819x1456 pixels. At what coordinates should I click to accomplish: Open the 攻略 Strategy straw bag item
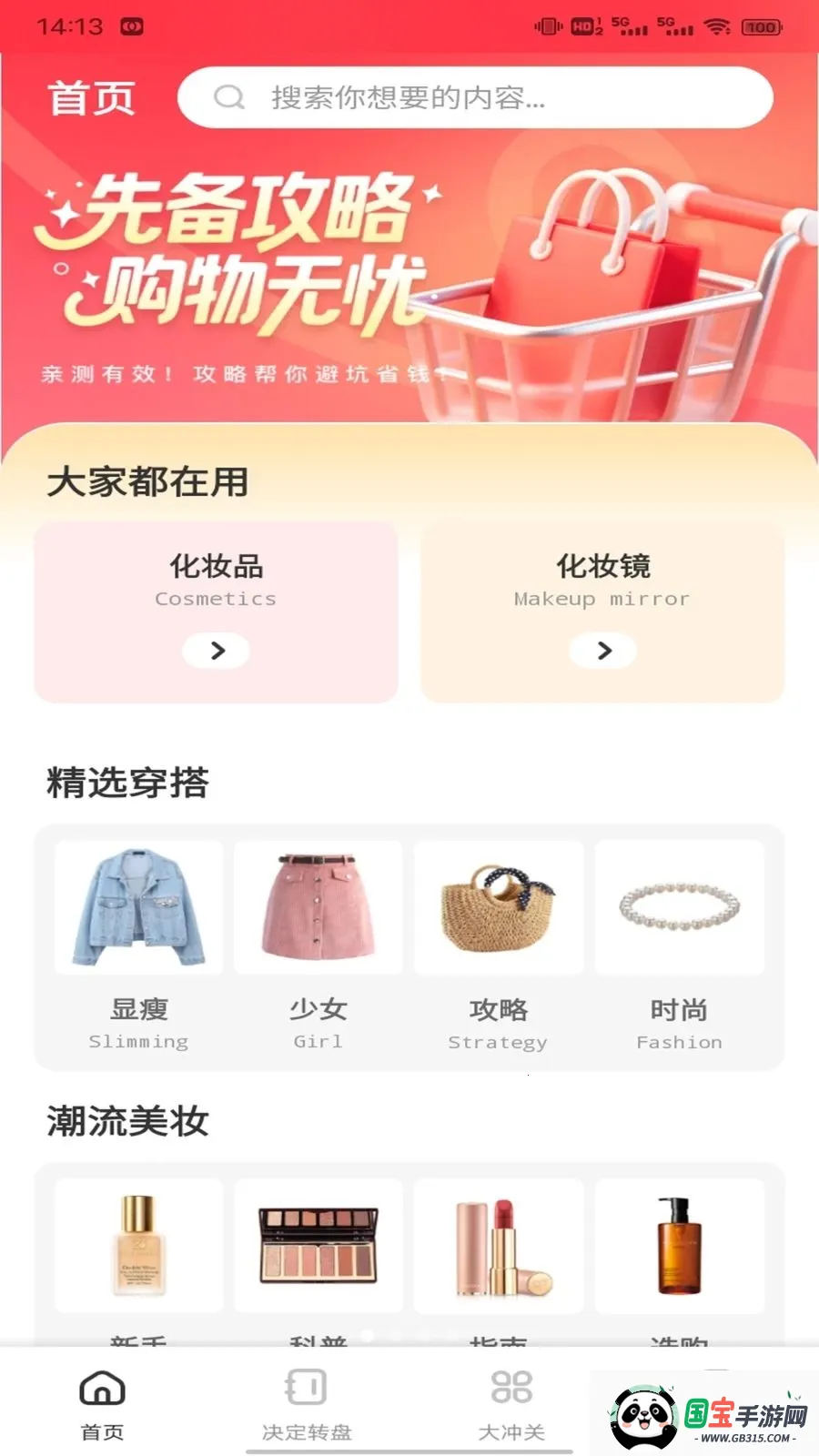coord(499,948)
